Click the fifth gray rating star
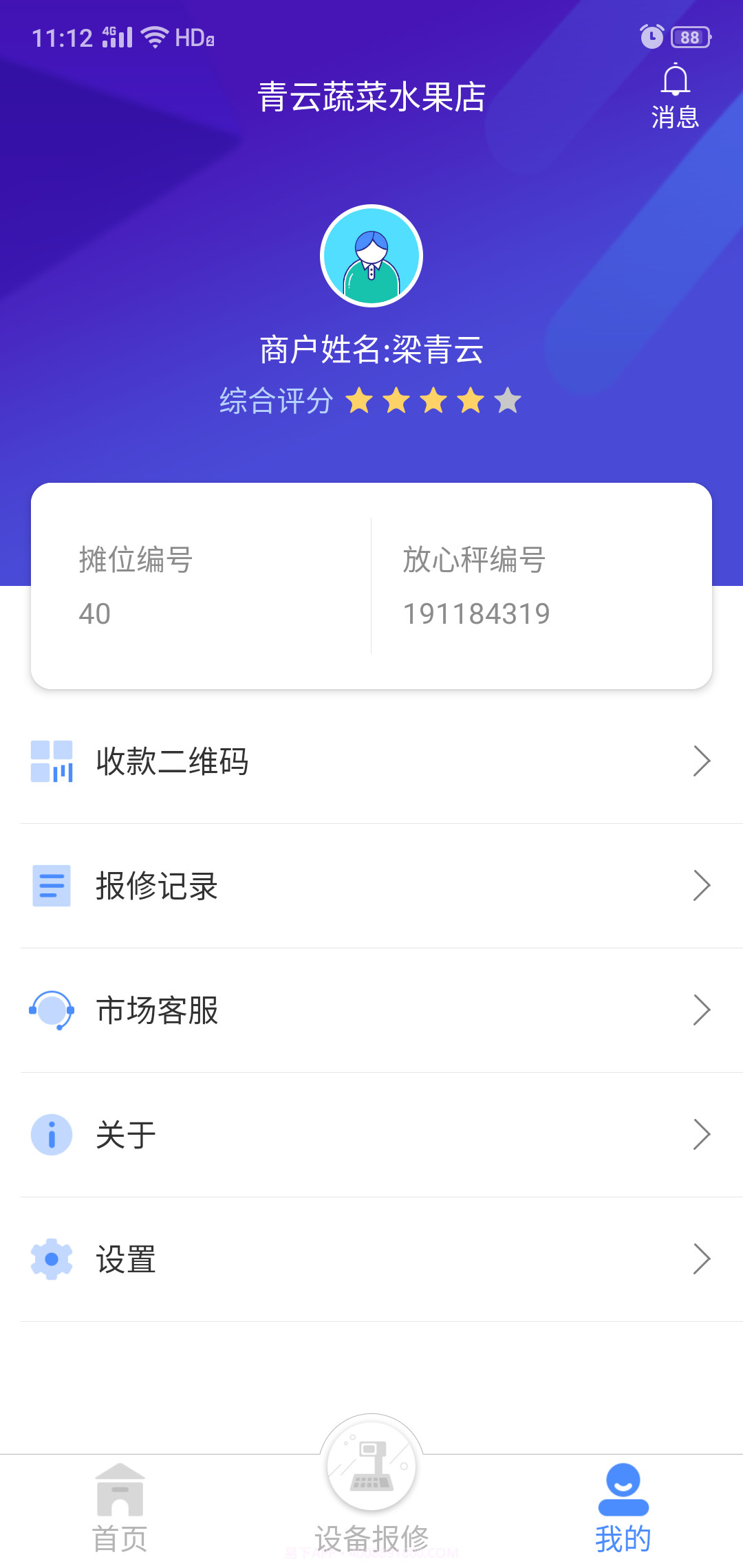The height and width of the screenshot is (1568, 743). [508, 400]
